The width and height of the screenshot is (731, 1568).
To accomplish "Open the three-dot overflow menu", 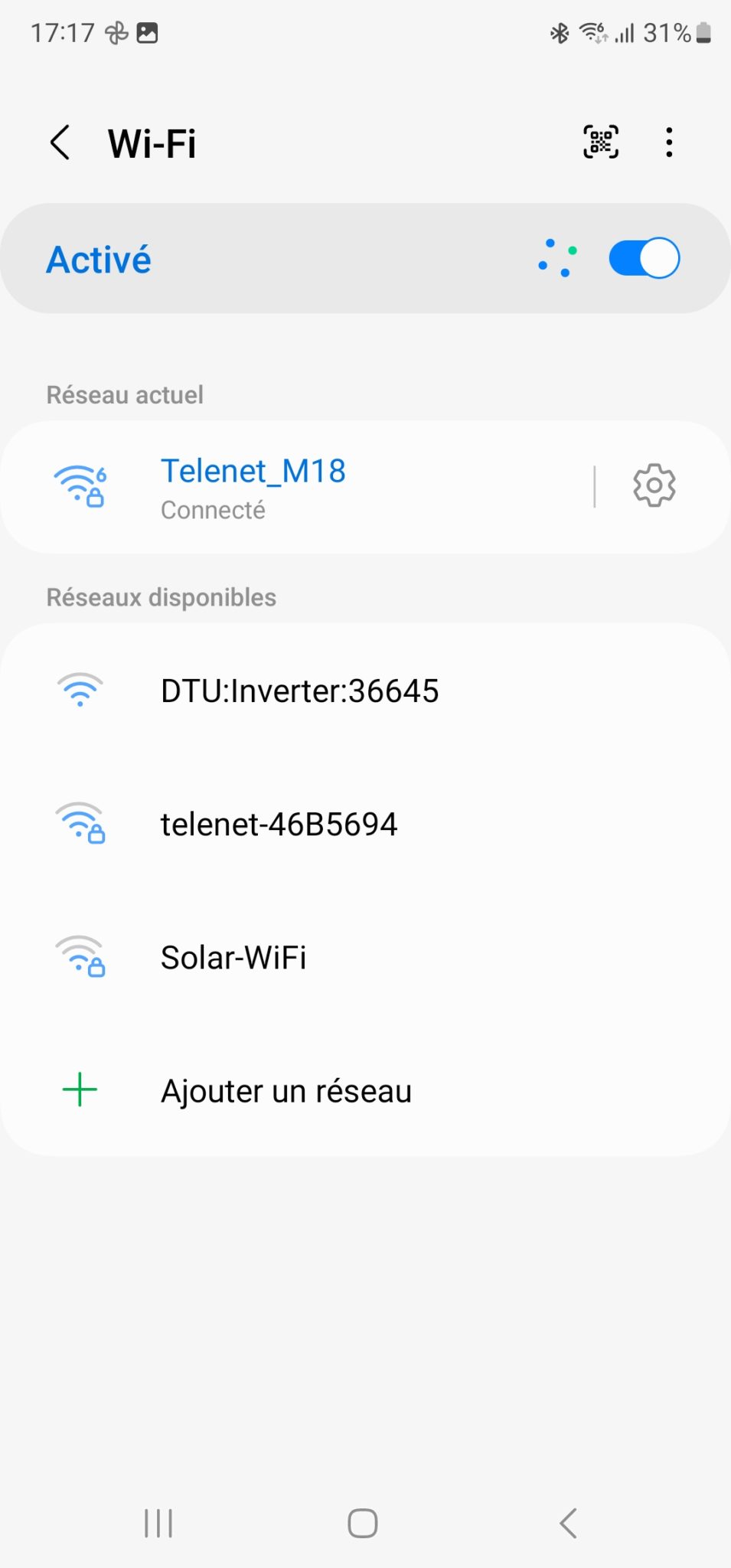I will (669, 142).
